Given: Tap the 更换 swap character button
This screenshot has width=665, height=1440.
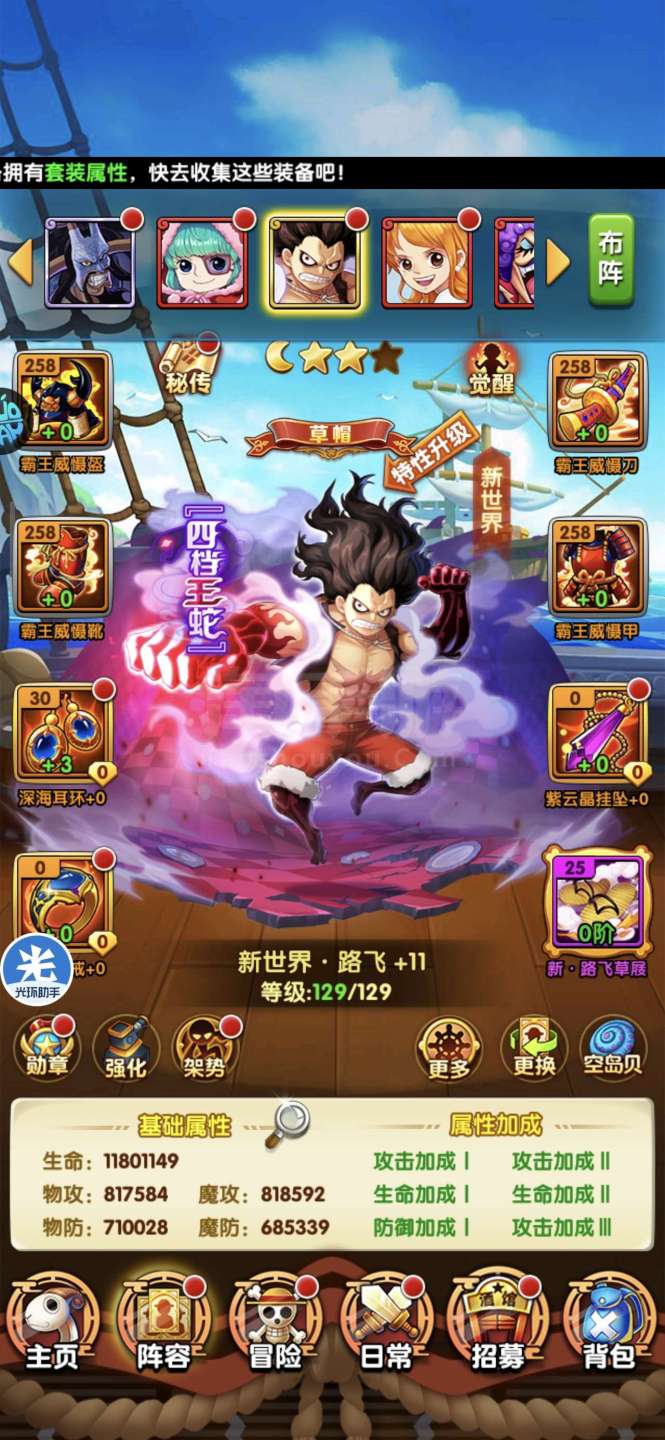Looking at the screenshot, I should point(534,1047).
